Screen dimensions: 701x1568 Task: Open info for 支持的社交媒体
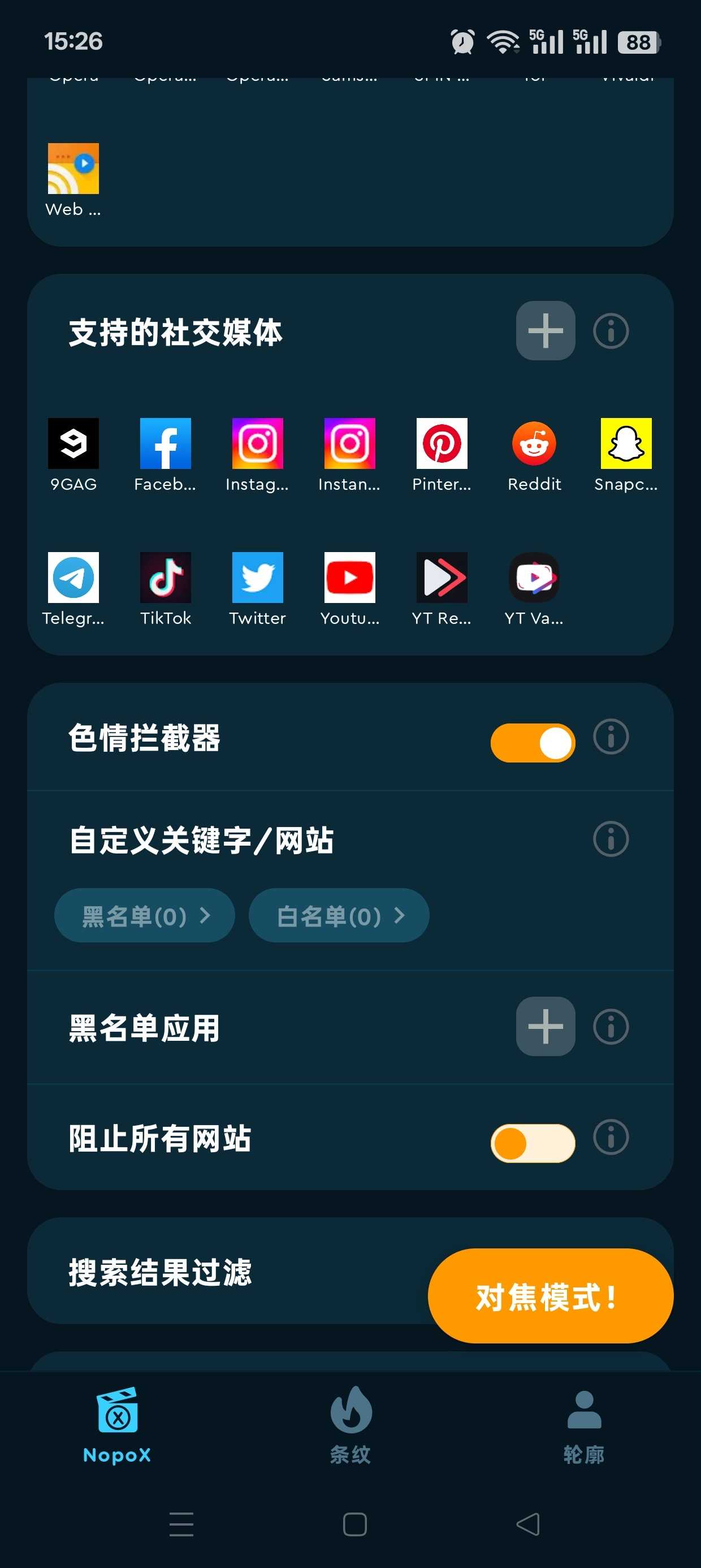tap(611, 330)
